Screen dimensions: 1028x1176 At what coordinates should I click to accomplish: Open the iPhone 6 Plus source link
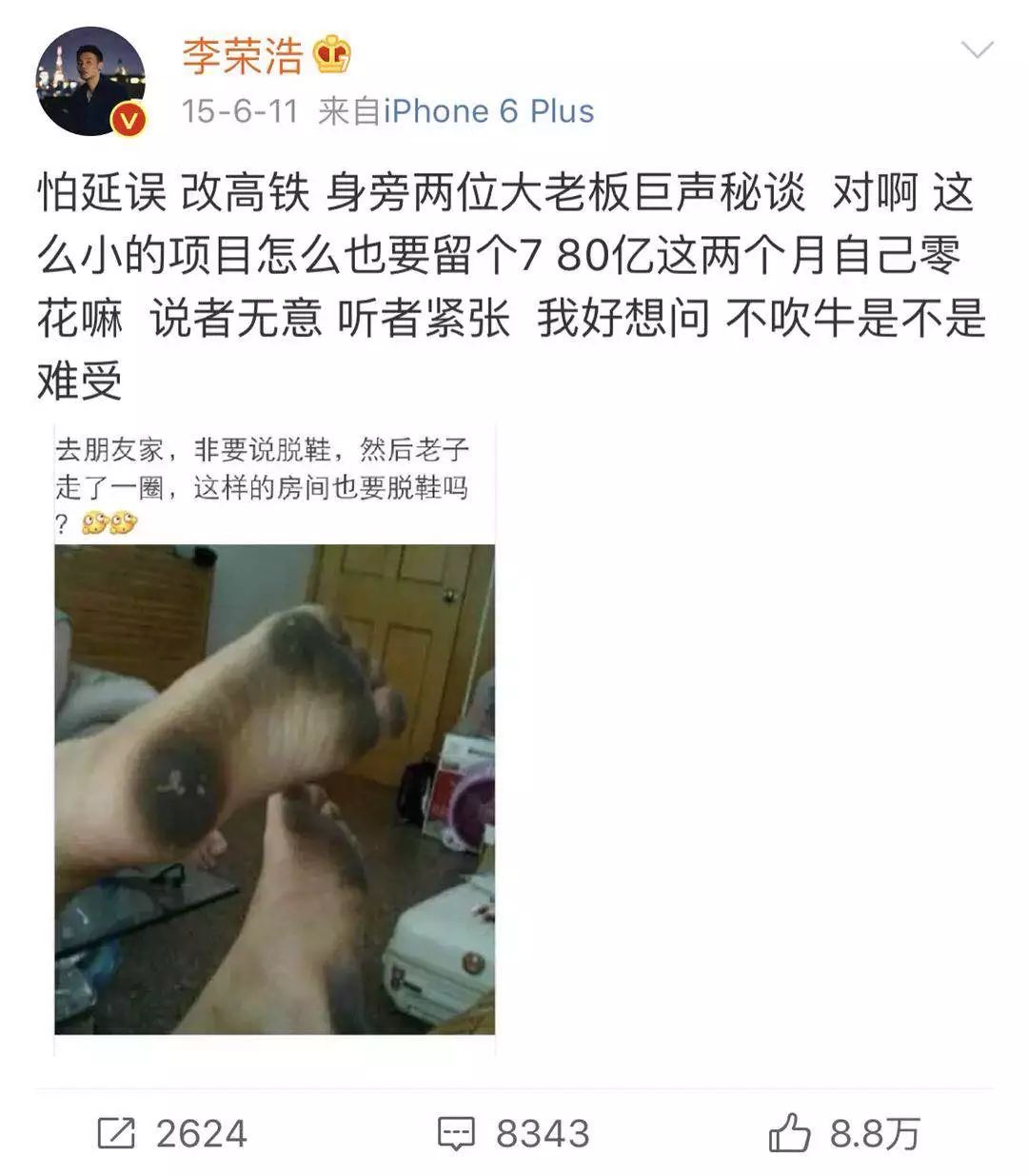[x=488, y=111]
